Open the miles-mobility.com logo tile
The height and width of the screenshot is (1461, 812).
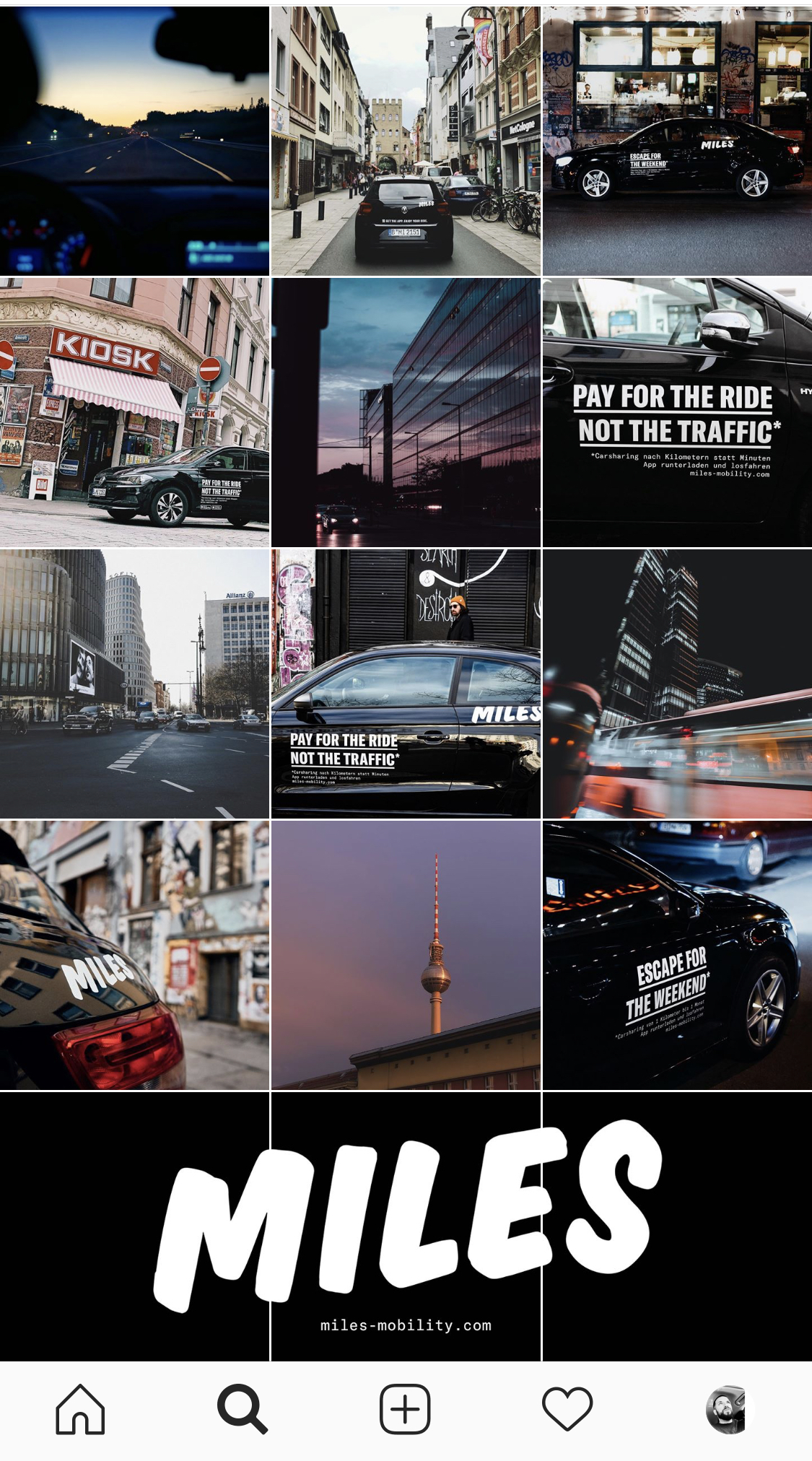click(406, 1227)
